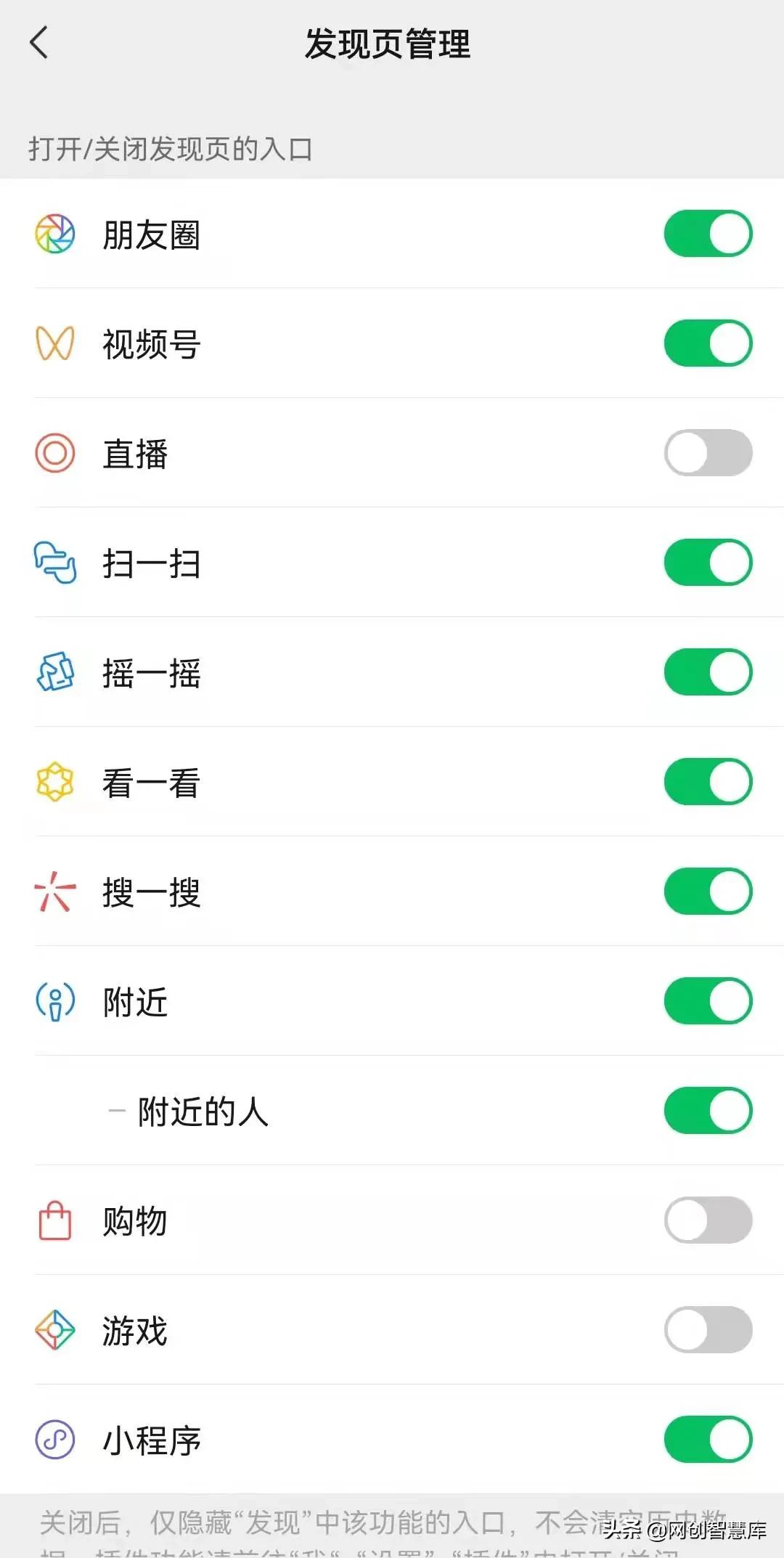Turn on the 游戏 games switch
Viewport: 784px width, 1558px height.
706,1331
